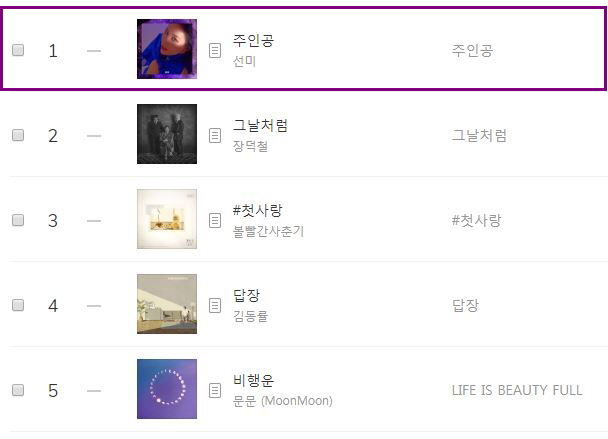Open artist 선미
608x439 pixels.
pyautogui.click(x=244, y=62)
